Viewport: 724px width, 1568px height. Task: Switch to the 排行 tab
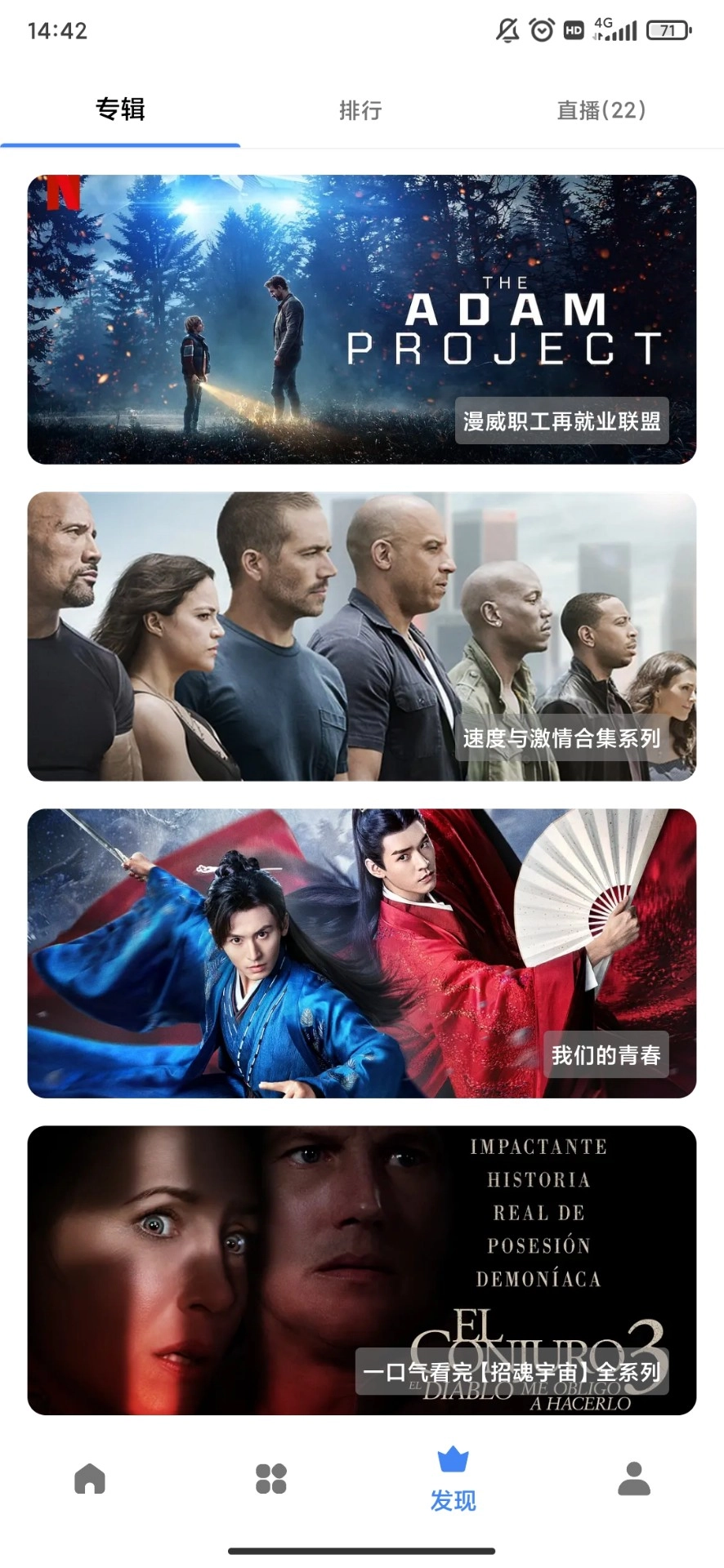pyautogui.click(x=360, y=109)
